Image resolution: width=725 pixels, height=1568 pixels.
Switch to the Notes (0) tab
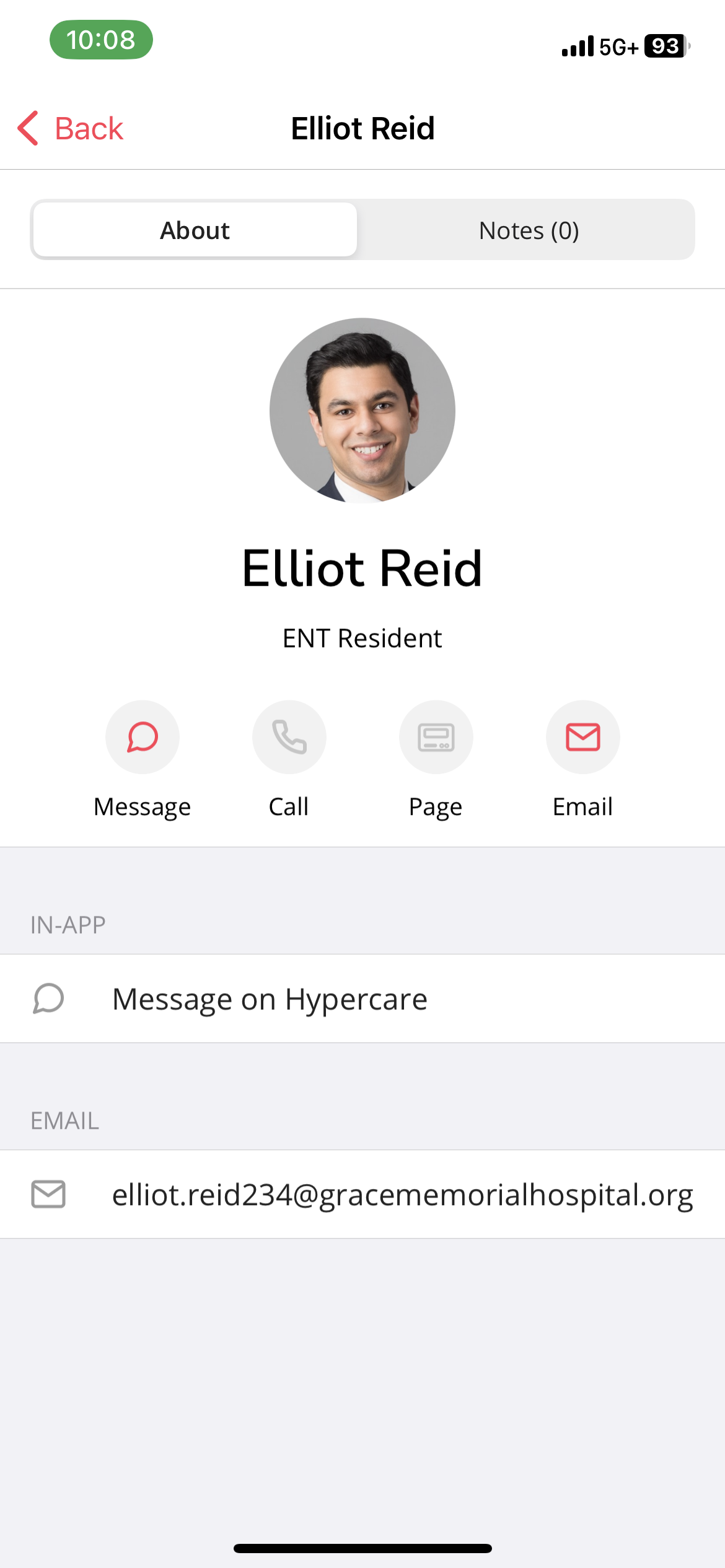(528, 230)
